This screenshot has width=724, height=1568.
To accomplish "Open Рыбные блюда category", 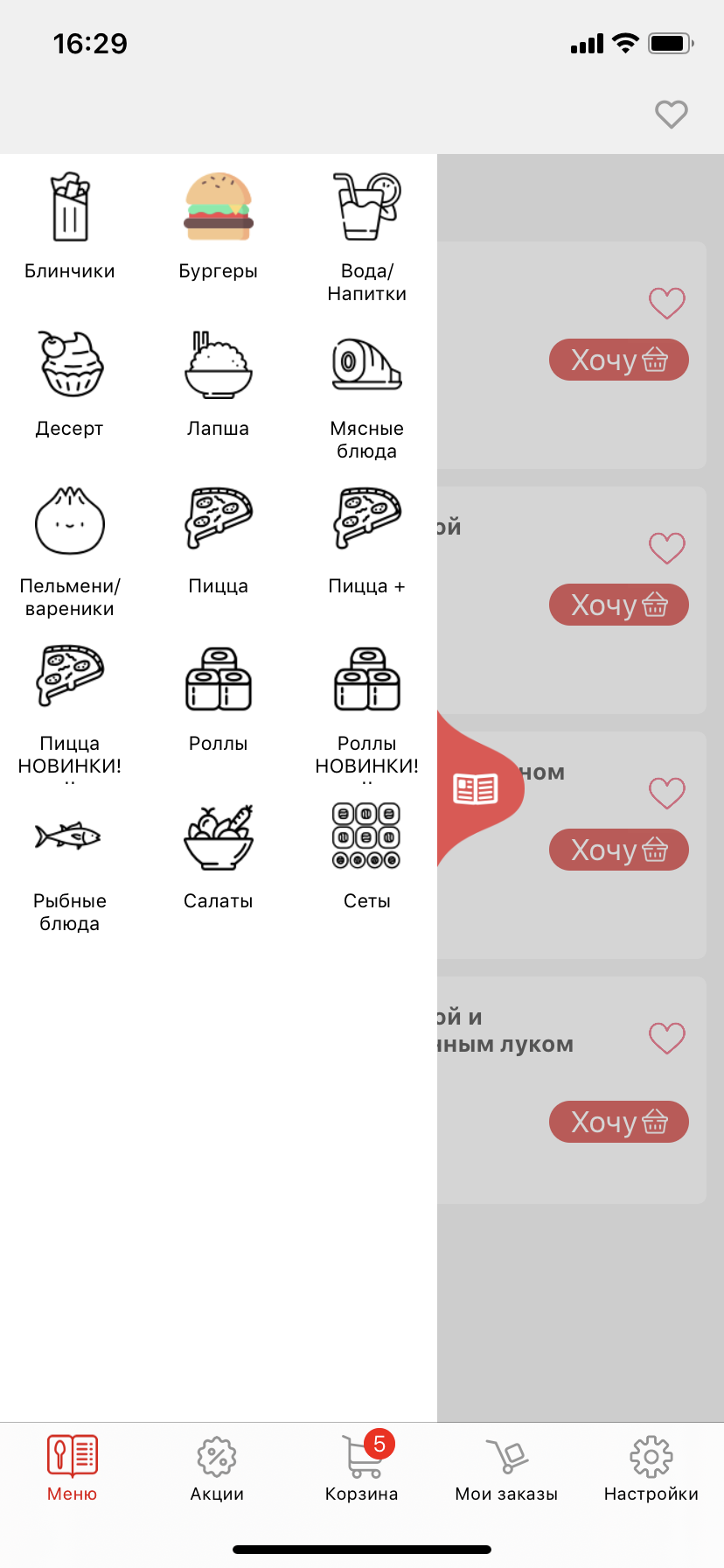I will pyautogui.click(x=70, y=862).
